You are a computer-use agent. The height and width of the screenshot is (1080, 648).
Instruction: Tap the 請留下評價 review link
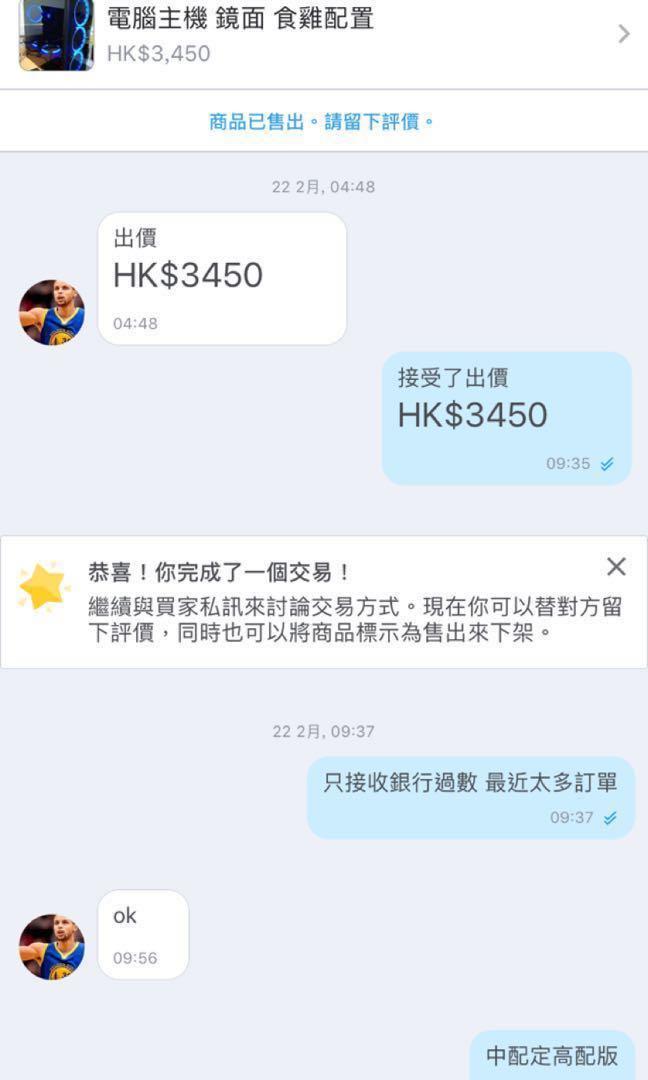point(372,122)
